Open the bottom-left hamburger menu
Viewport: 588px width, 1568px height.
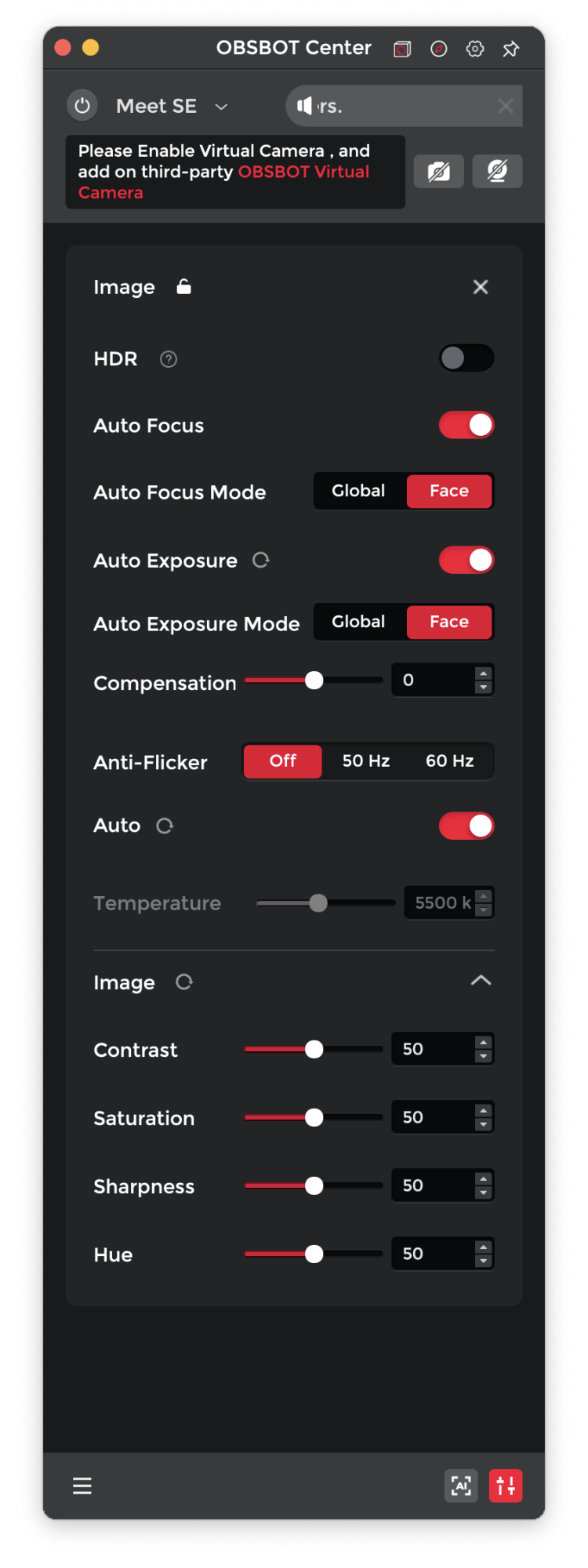point(82,1486)
